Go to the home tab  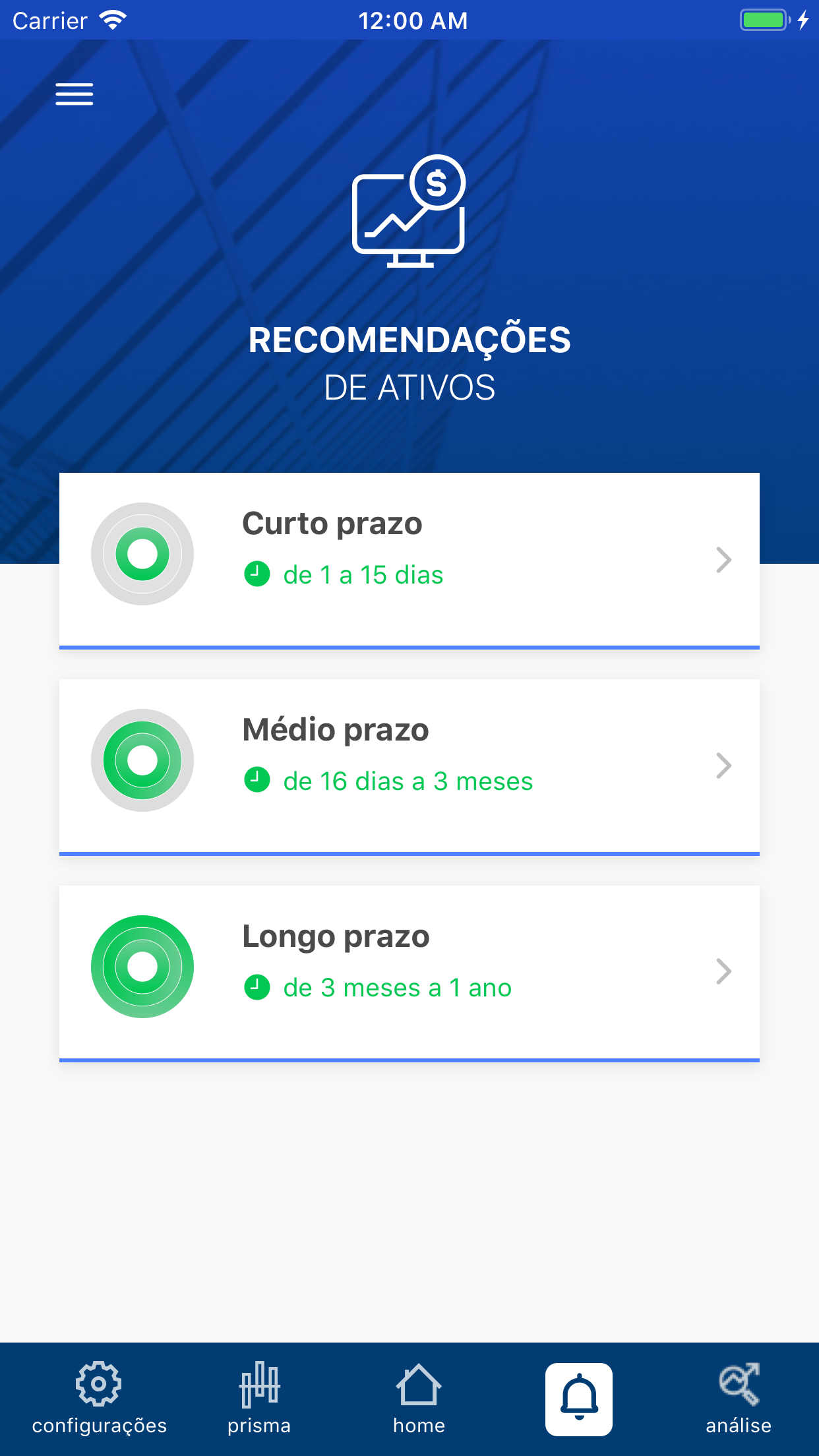(x=419, y=1398)
